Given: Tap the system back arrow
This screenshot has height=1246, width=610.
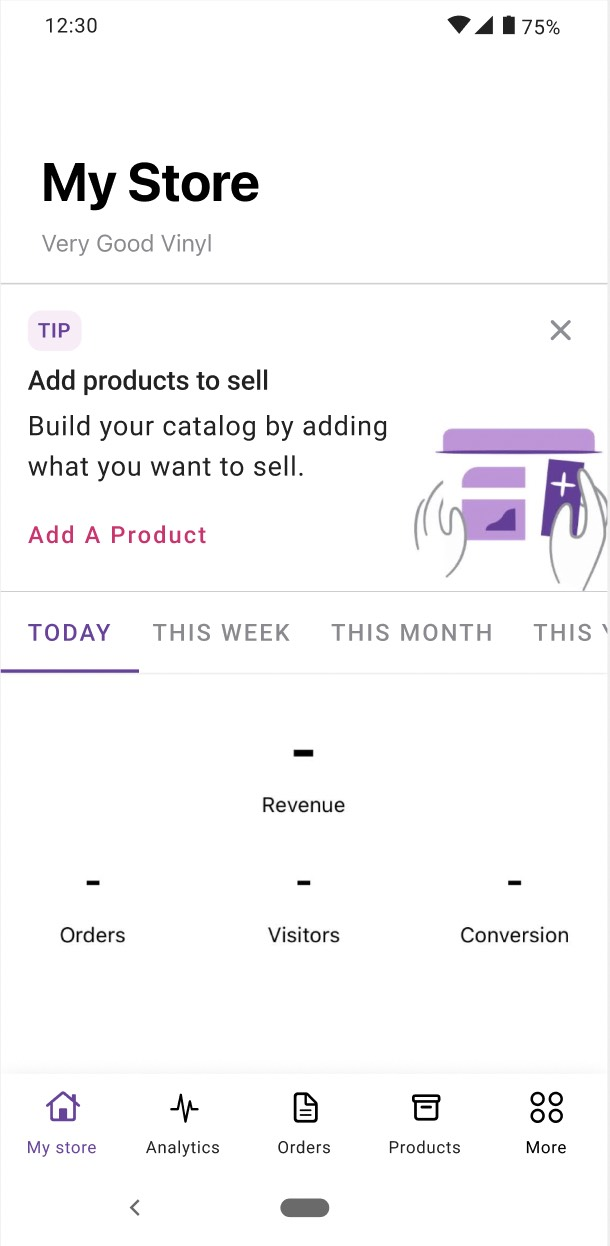Looking at the screenshot, I should click(x=135, y=1208).
